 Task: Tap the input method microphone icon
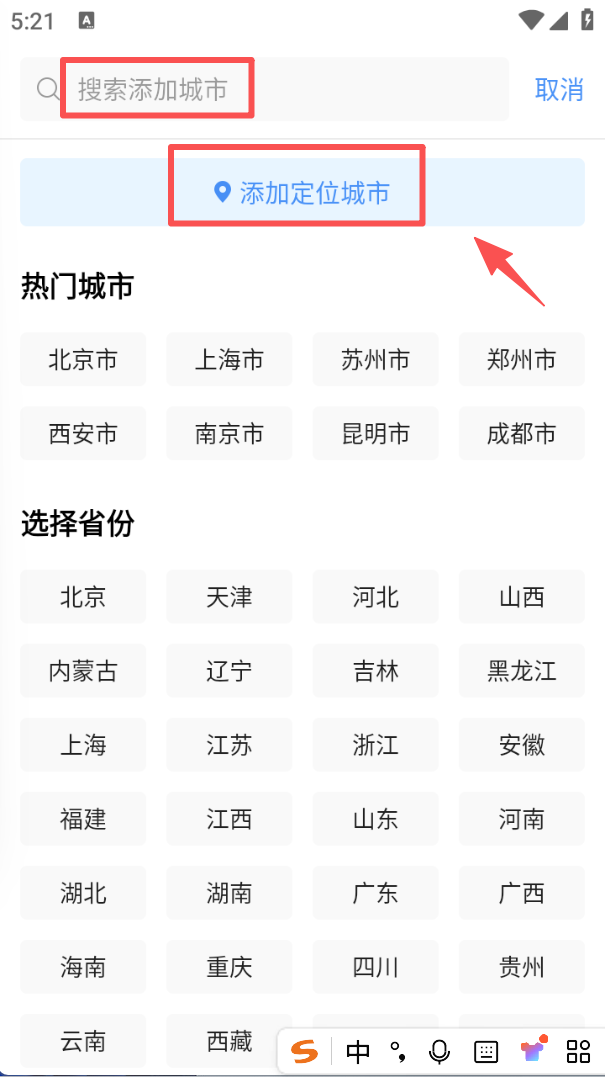[x=438, y=1051]
